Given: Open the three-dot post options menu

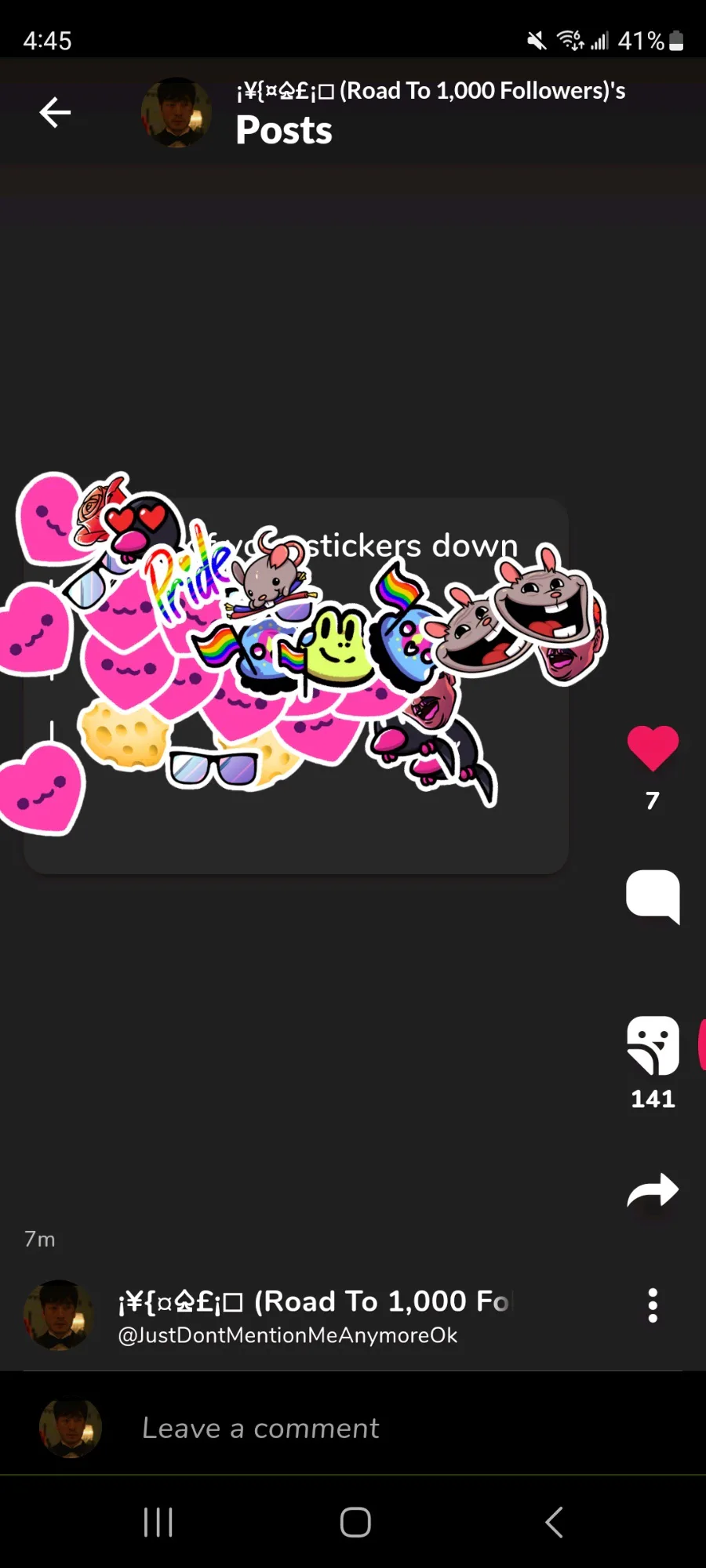Looking at the screenshot, I should tap(653, 1305).
